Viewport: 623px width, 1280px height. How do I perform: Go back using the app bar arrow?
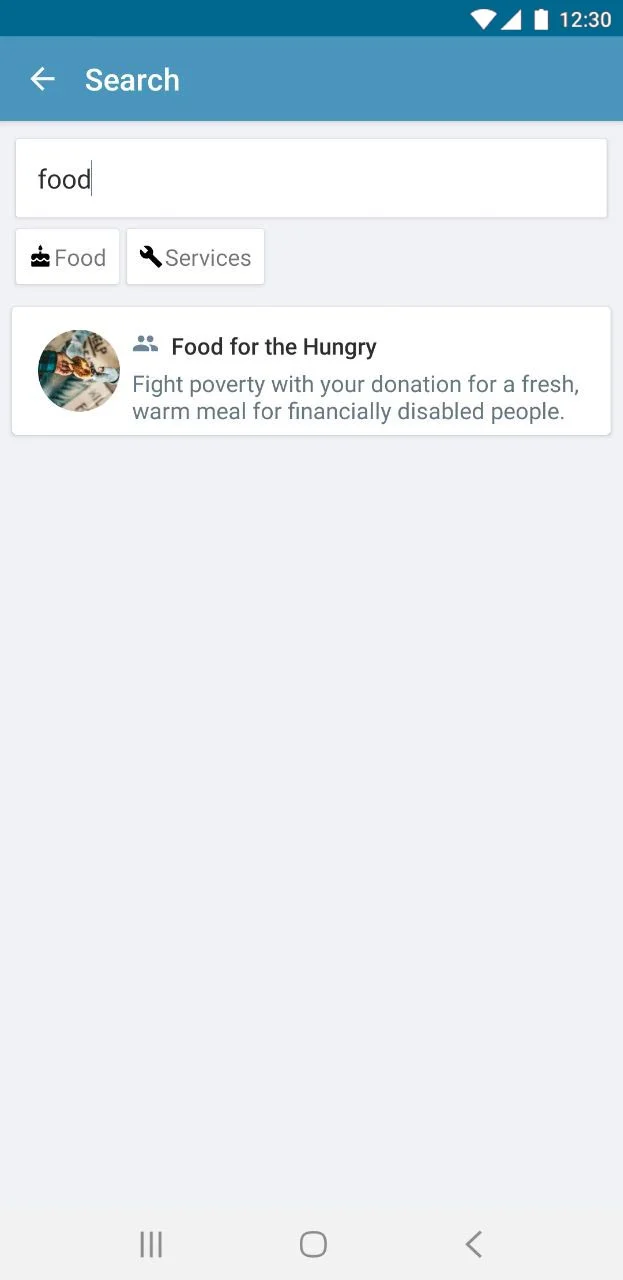click(x=42, y=80)
